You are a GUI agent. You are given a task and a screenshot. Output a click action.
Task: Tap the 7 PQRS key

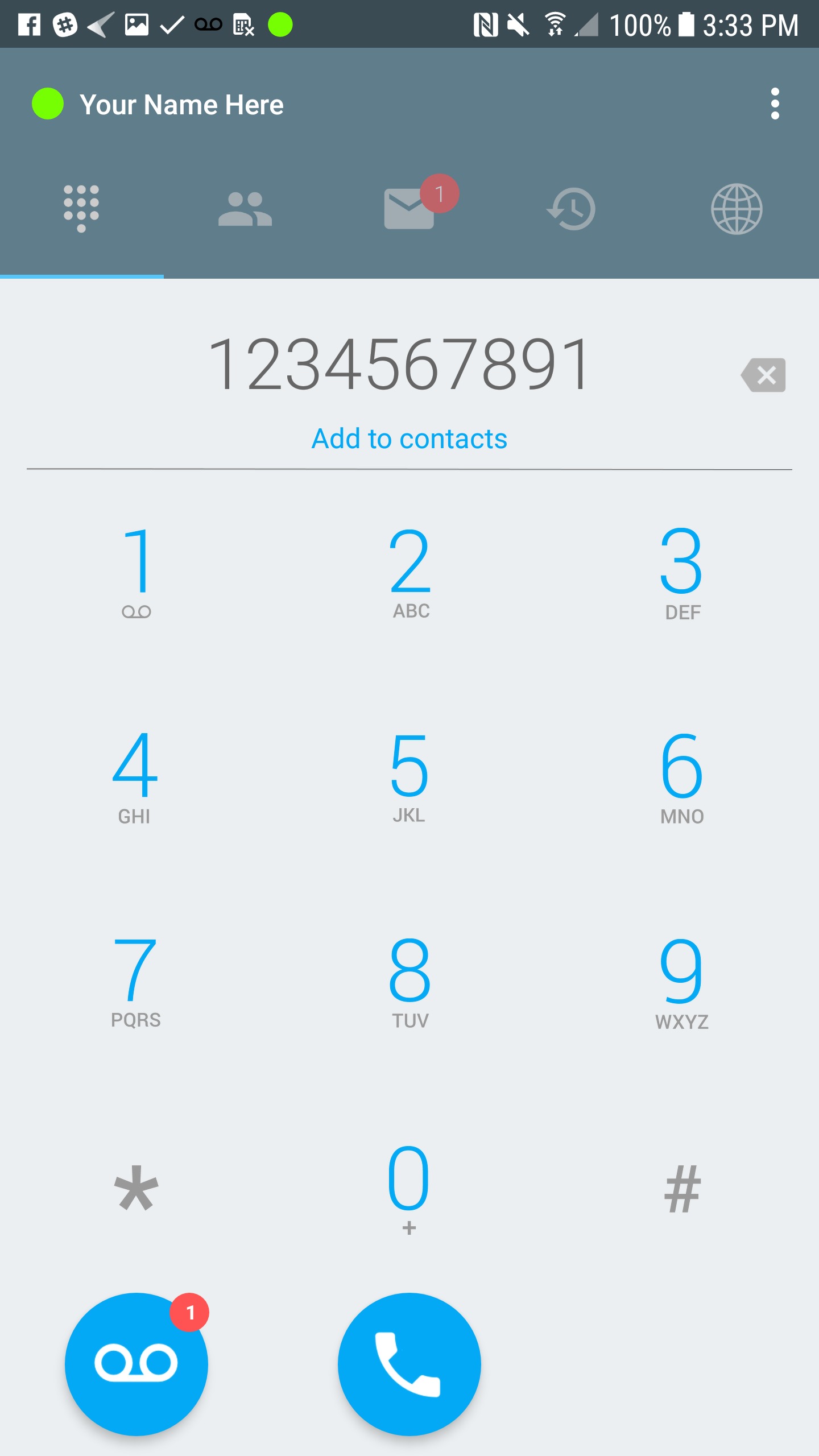(x=135, y=982)
